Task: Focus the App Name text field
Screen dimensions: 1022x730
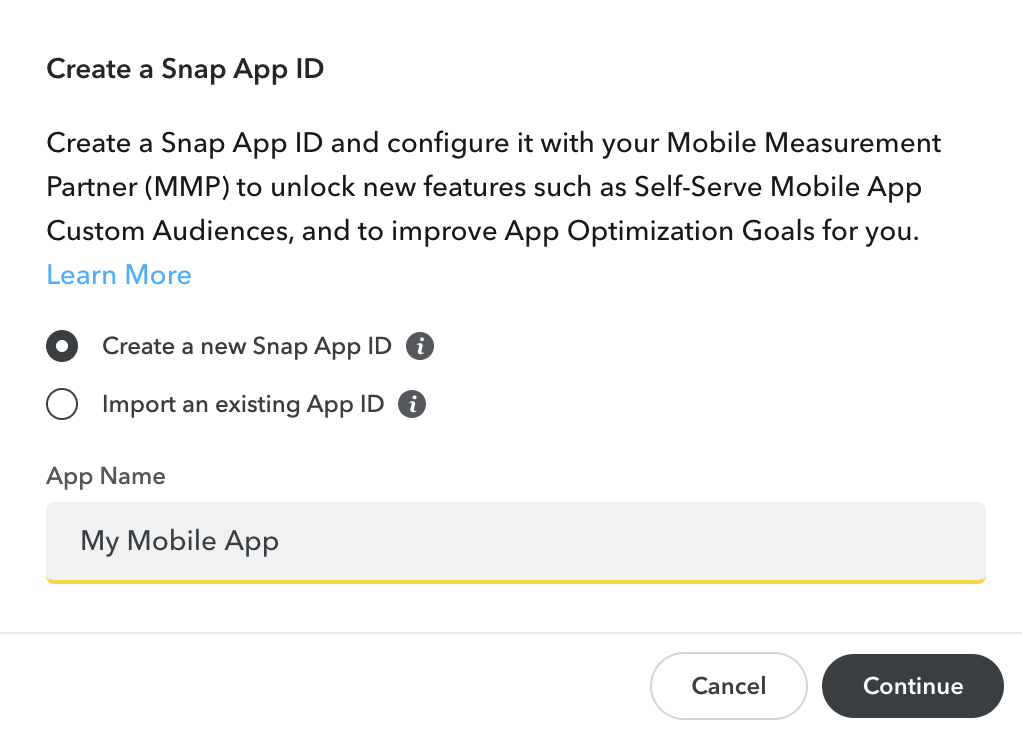Action: coord(515,541)
